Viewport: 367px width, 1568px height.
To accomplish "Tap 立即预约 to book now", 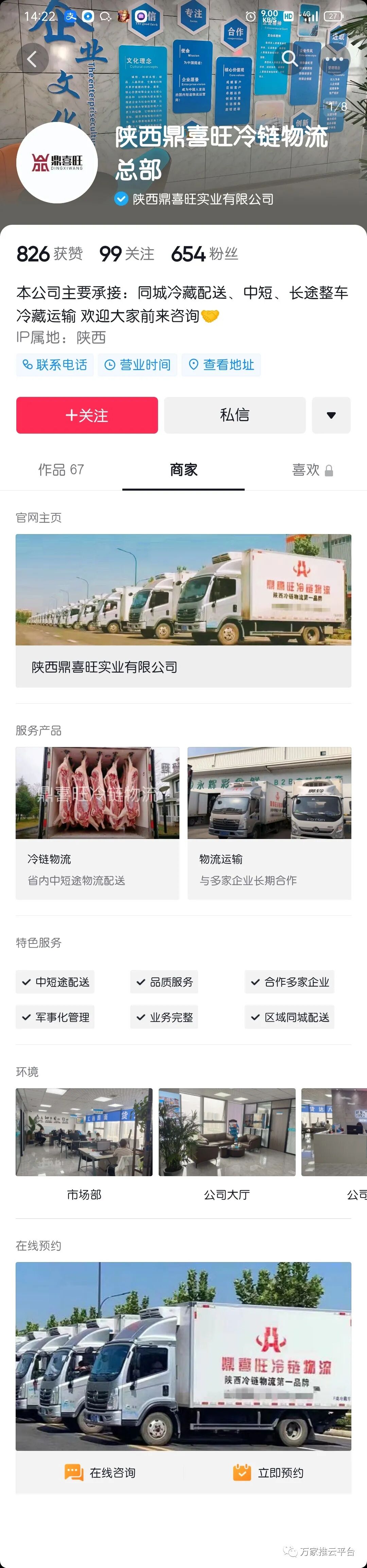I will click(x=268, y=1473).
